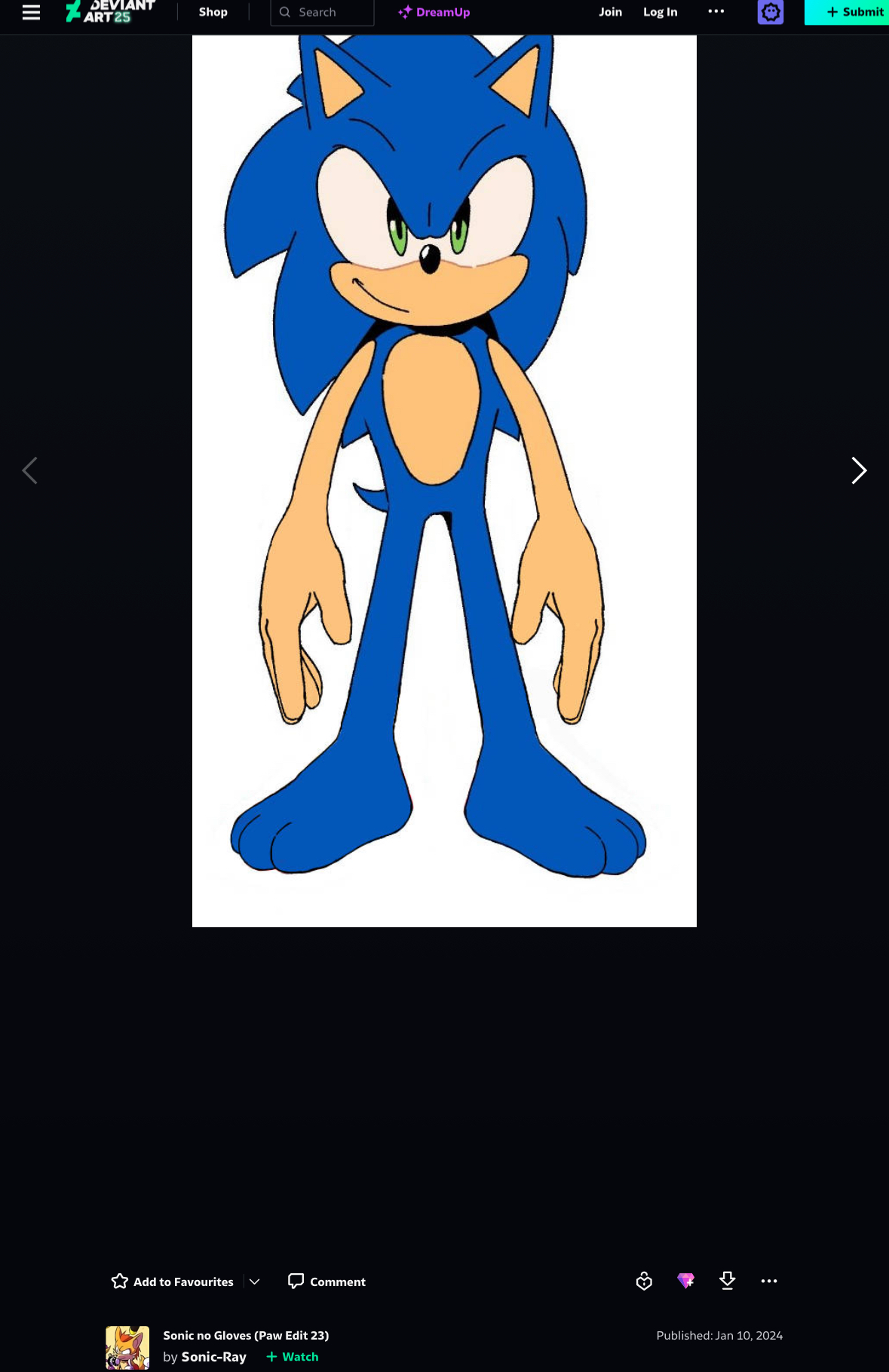Viewport: 889px width, 1372px height.
Task: Open DreamUp
Action: (x=434, y=12)
